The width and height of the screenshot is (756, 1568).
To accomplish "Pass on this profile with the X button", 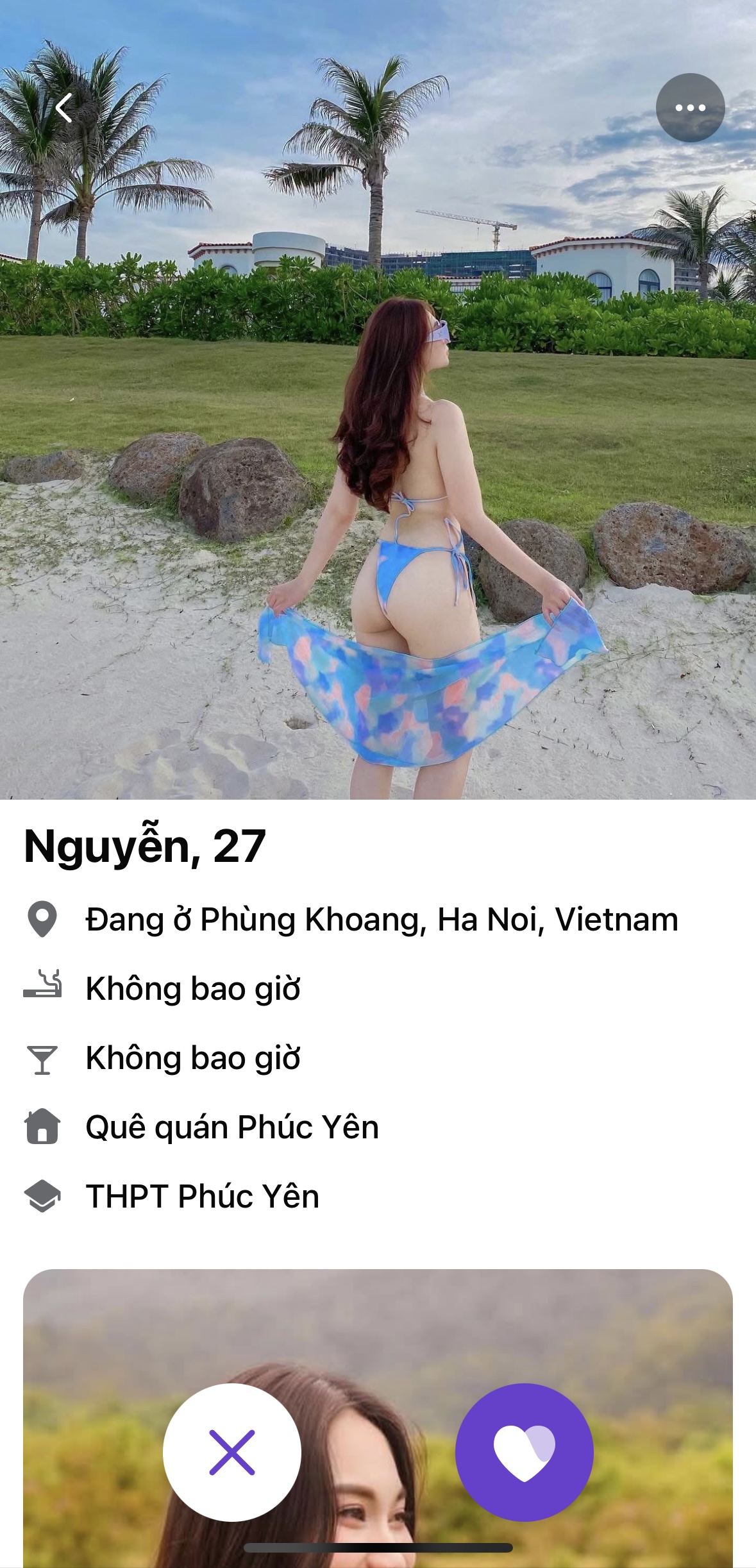I will pyautogui.click(x=232, y=1452).
